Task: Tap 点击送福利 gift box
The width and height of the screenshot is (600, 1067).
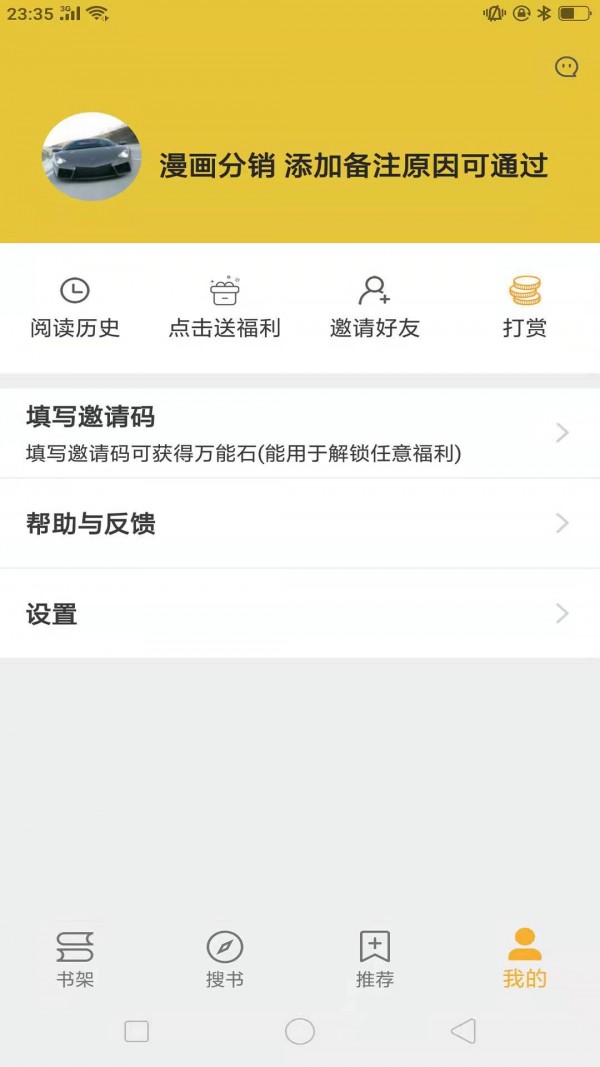Action: click(225, 308)
